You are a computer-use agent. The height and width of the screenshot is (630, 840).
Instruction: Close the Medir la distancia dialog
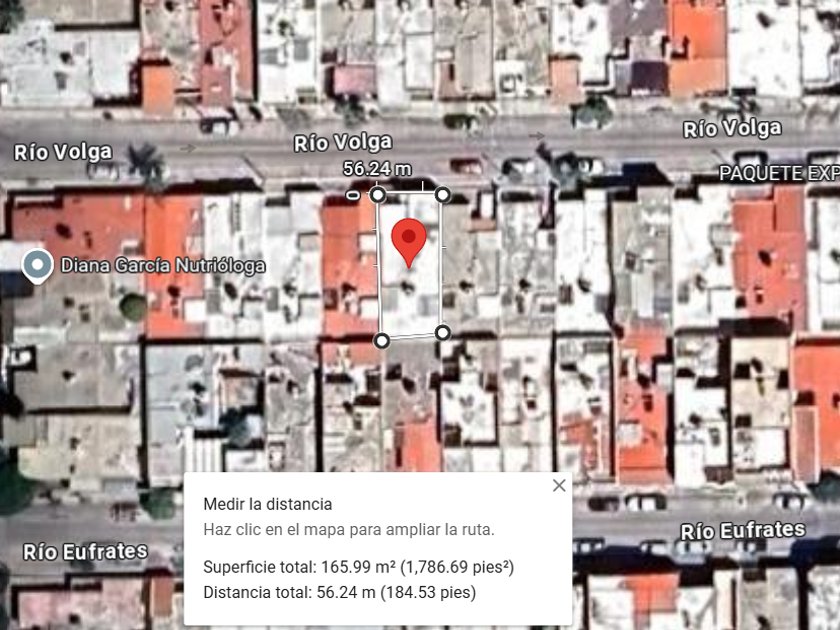tap(559, 486)
